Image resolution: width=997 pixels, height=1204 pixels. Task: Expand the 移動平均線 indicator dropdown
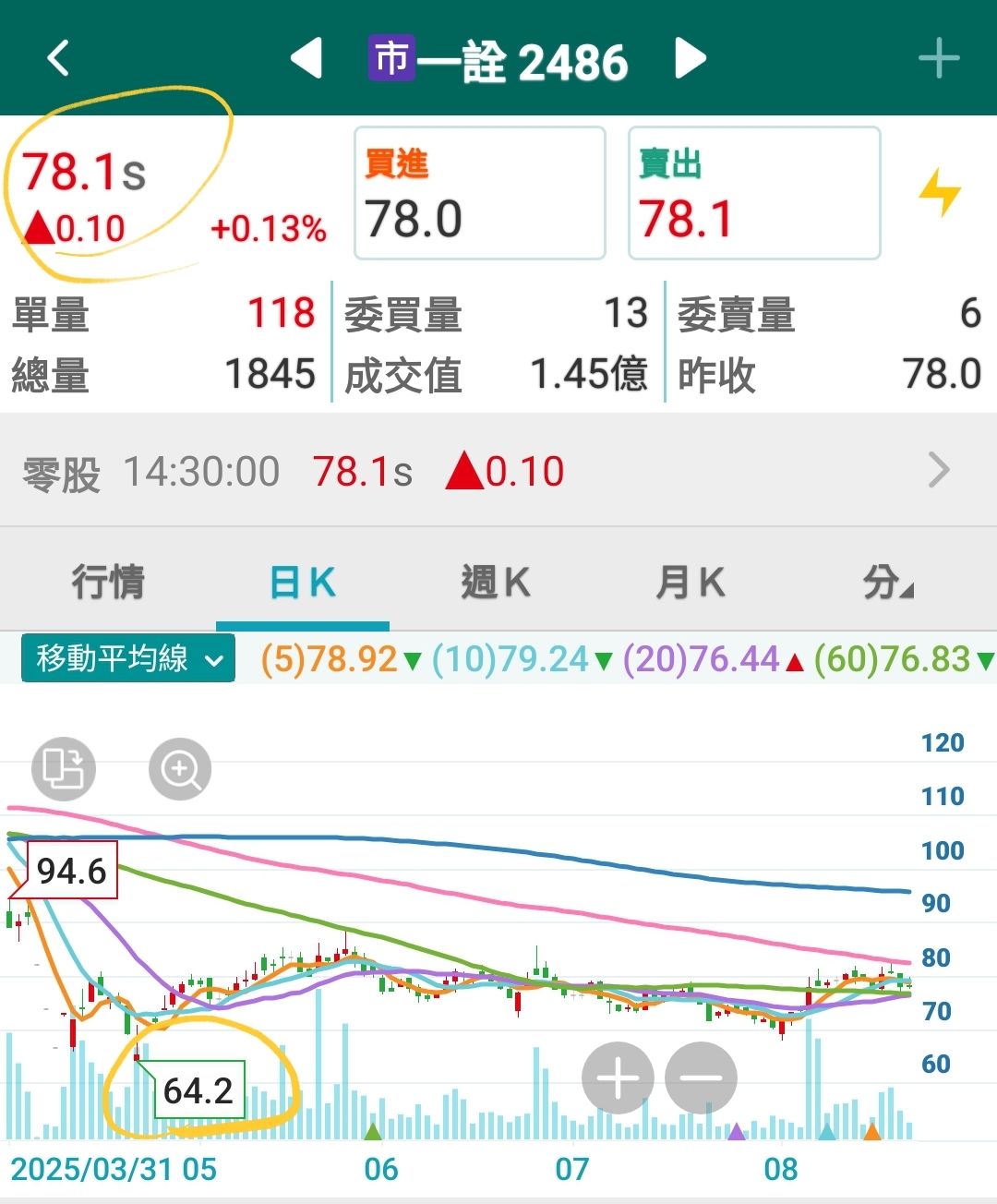click(127, 658)
